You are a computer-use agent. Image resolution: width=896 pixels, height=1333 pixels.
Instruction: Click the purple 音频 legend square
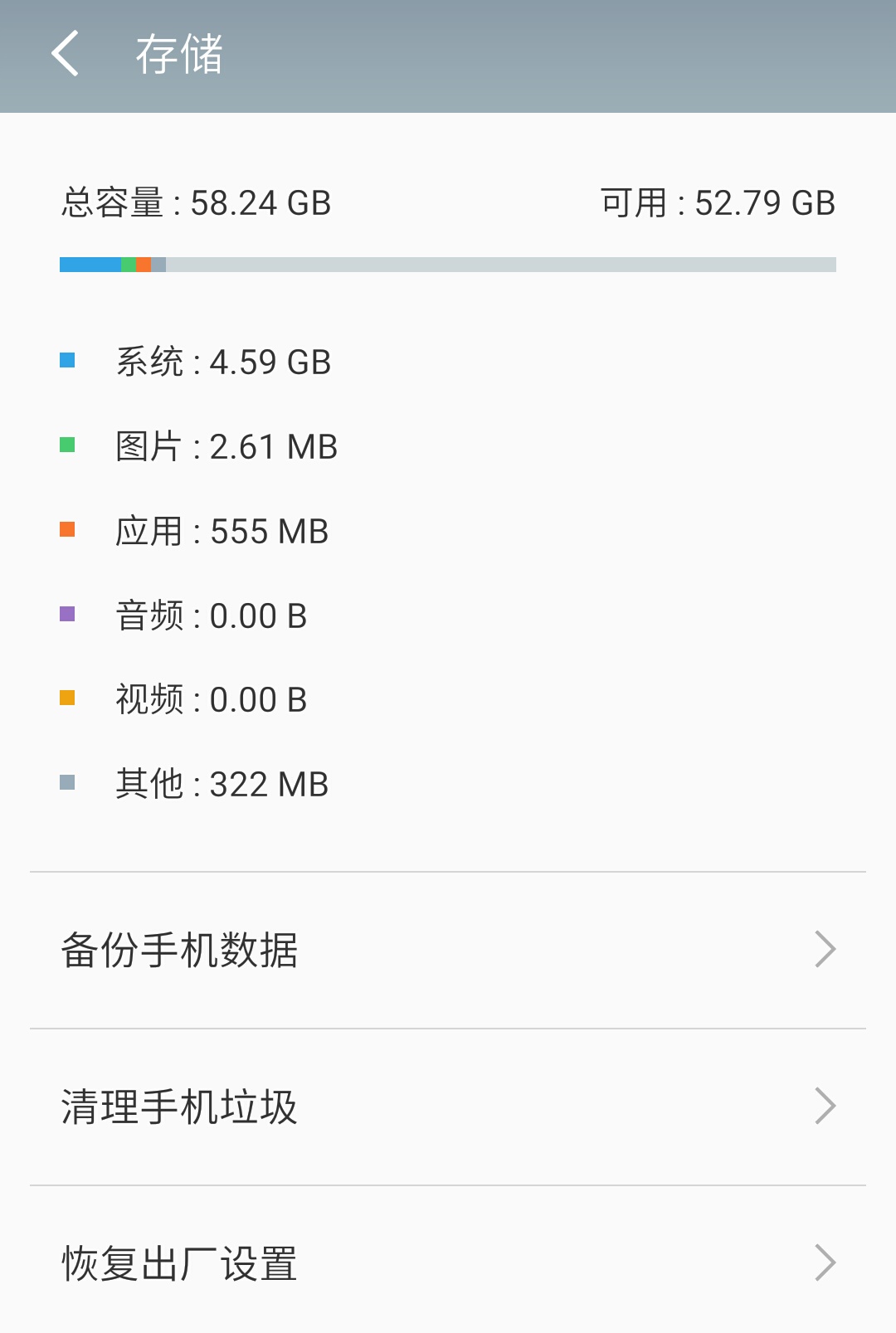[68, 614]
